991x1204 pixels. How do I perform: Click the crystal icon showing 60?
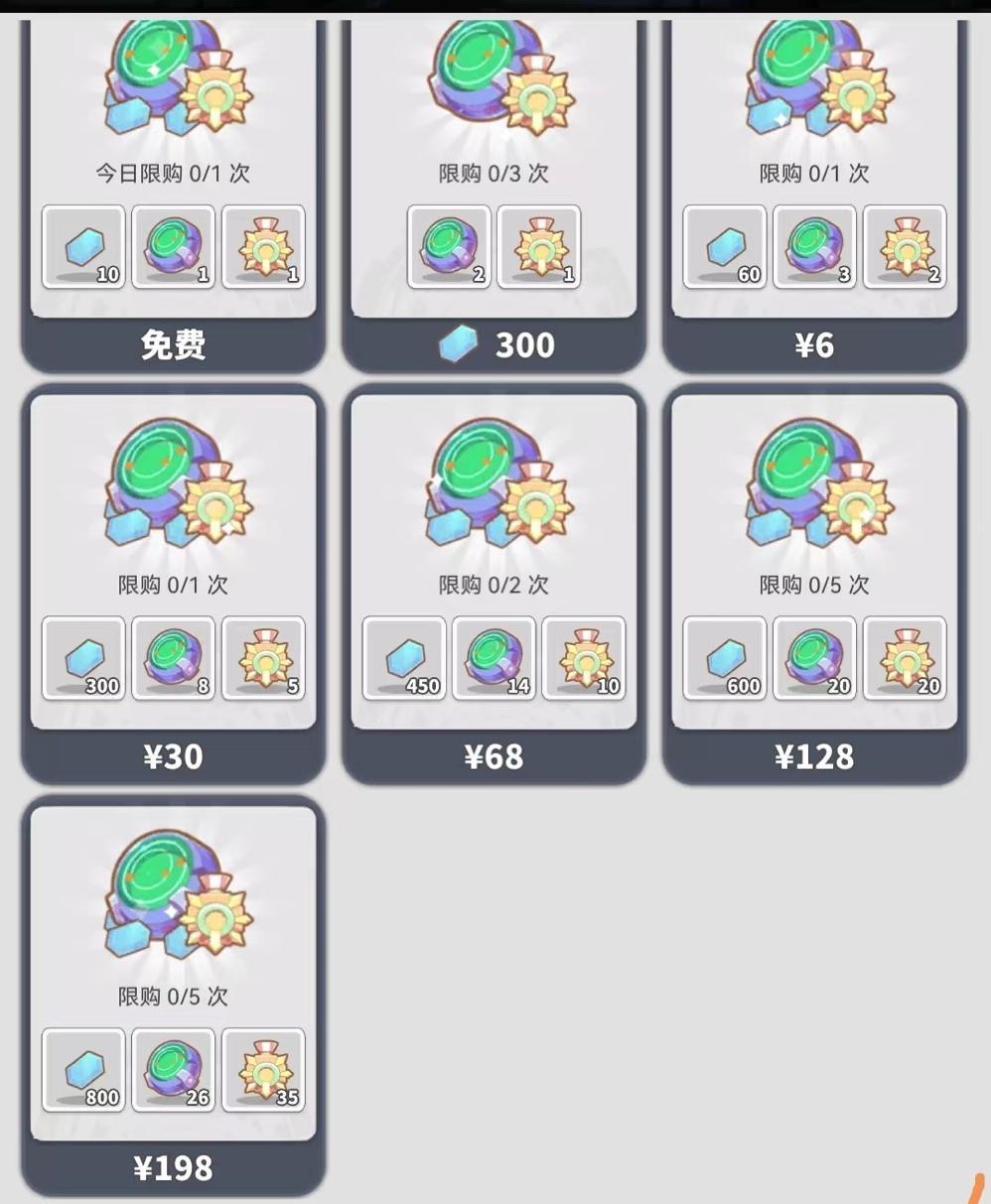[x=725, y=247]
